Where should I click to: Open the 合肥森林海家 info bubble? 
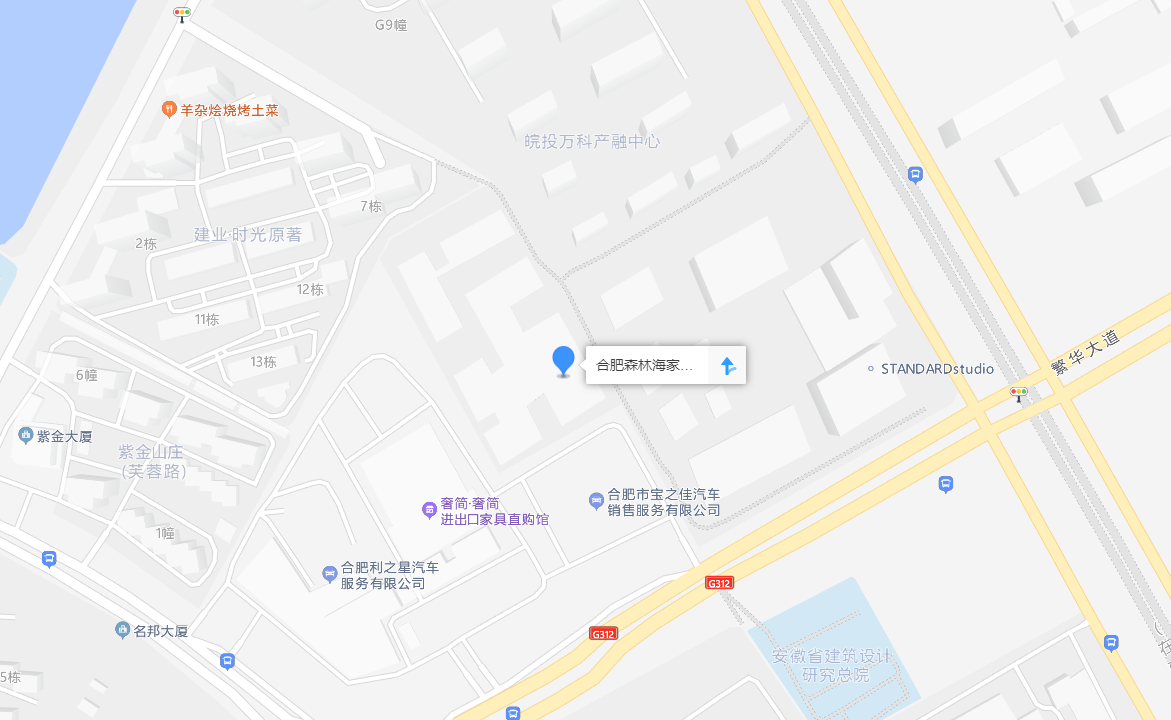pos(645,365)
